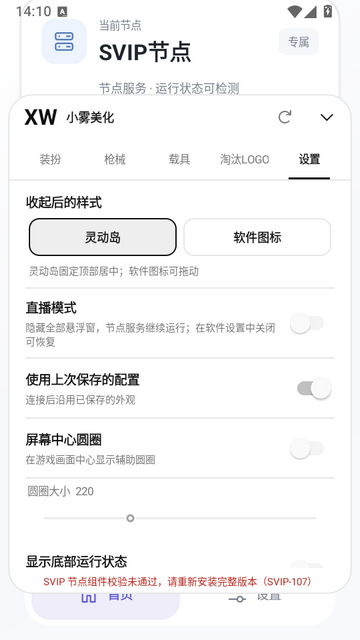Switch to the 装扮 tab
Viewport: 360px width, 640px height.
(50, 159)
